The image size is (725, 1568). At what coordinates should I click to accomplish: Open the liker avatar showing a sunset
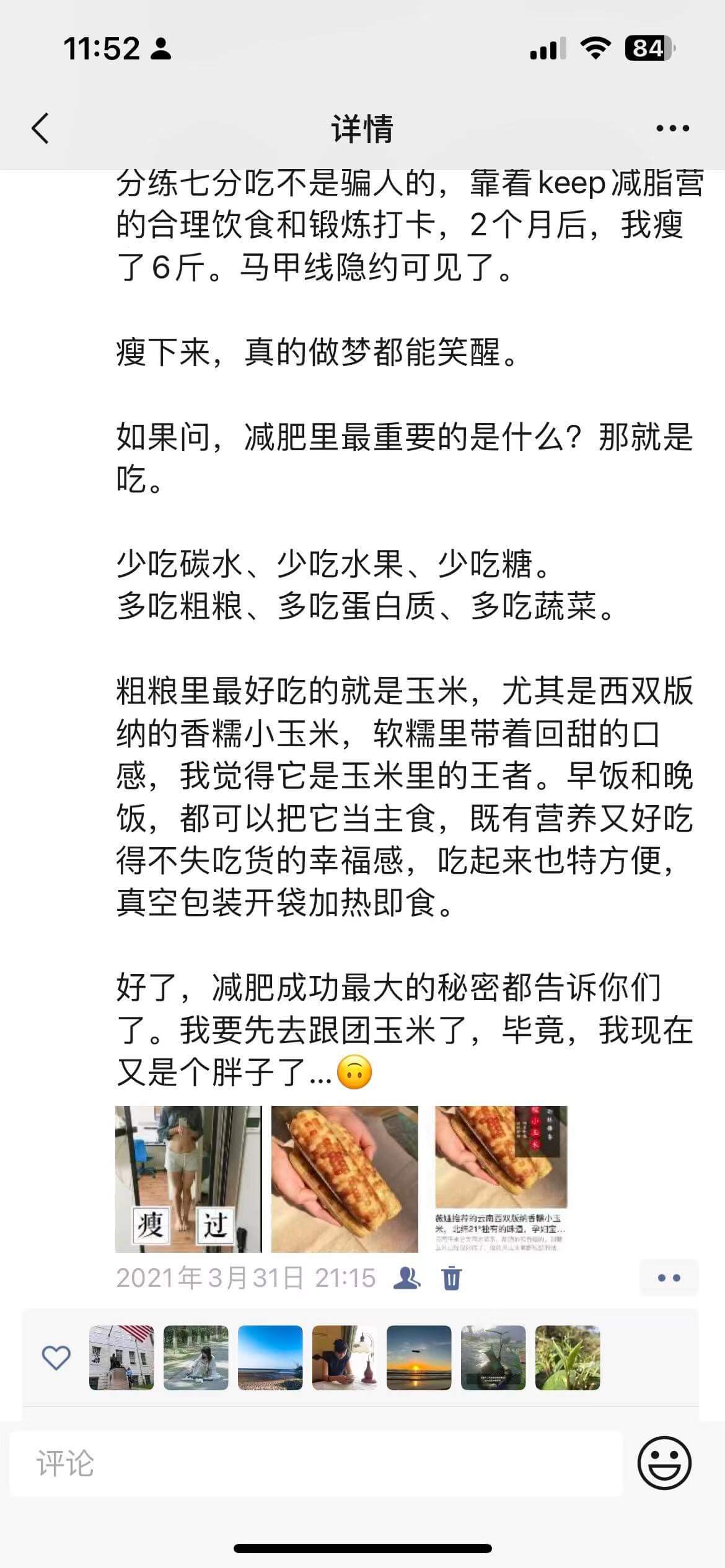pyautogui.click(x=419, y=1357)
